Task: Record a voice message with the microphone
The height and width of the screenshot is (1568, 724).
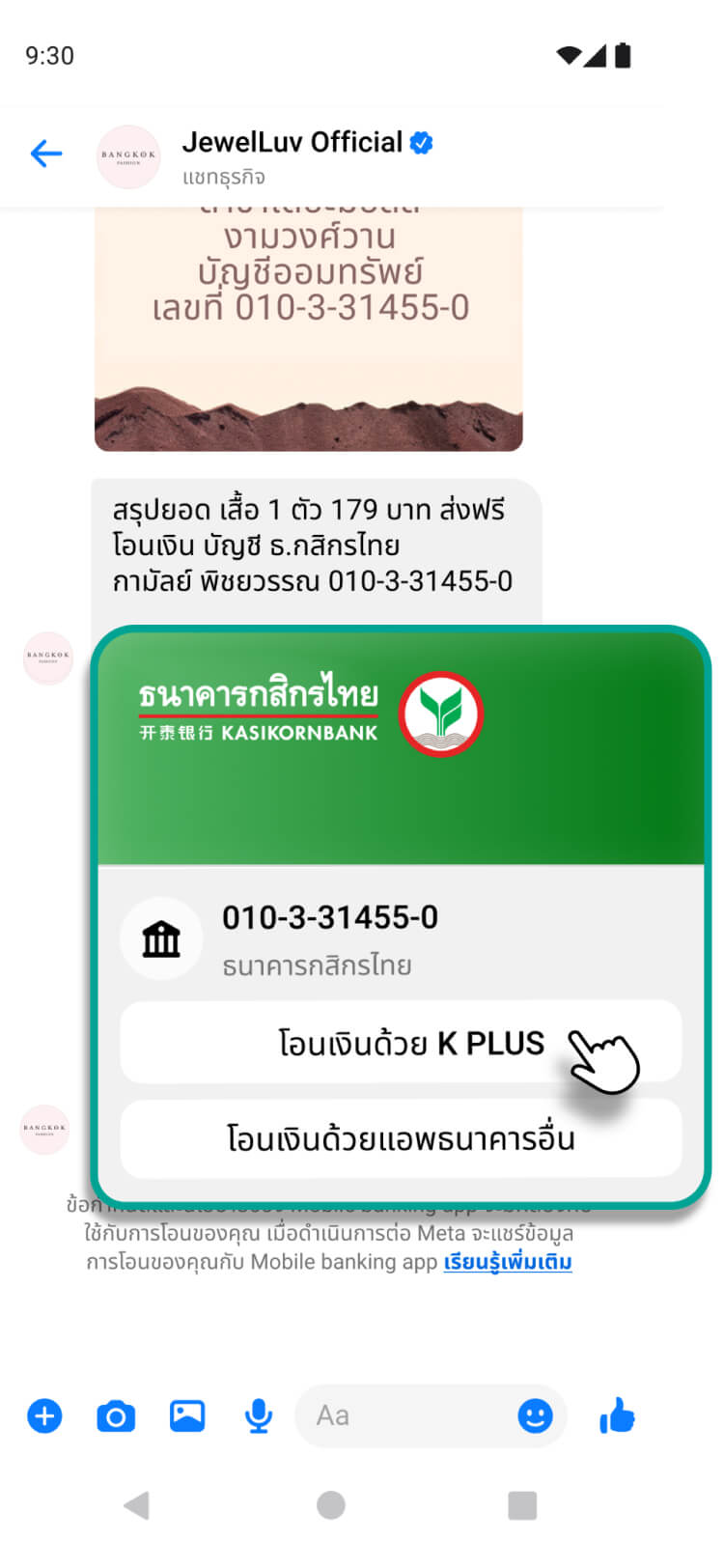Action: (258, 1416)
